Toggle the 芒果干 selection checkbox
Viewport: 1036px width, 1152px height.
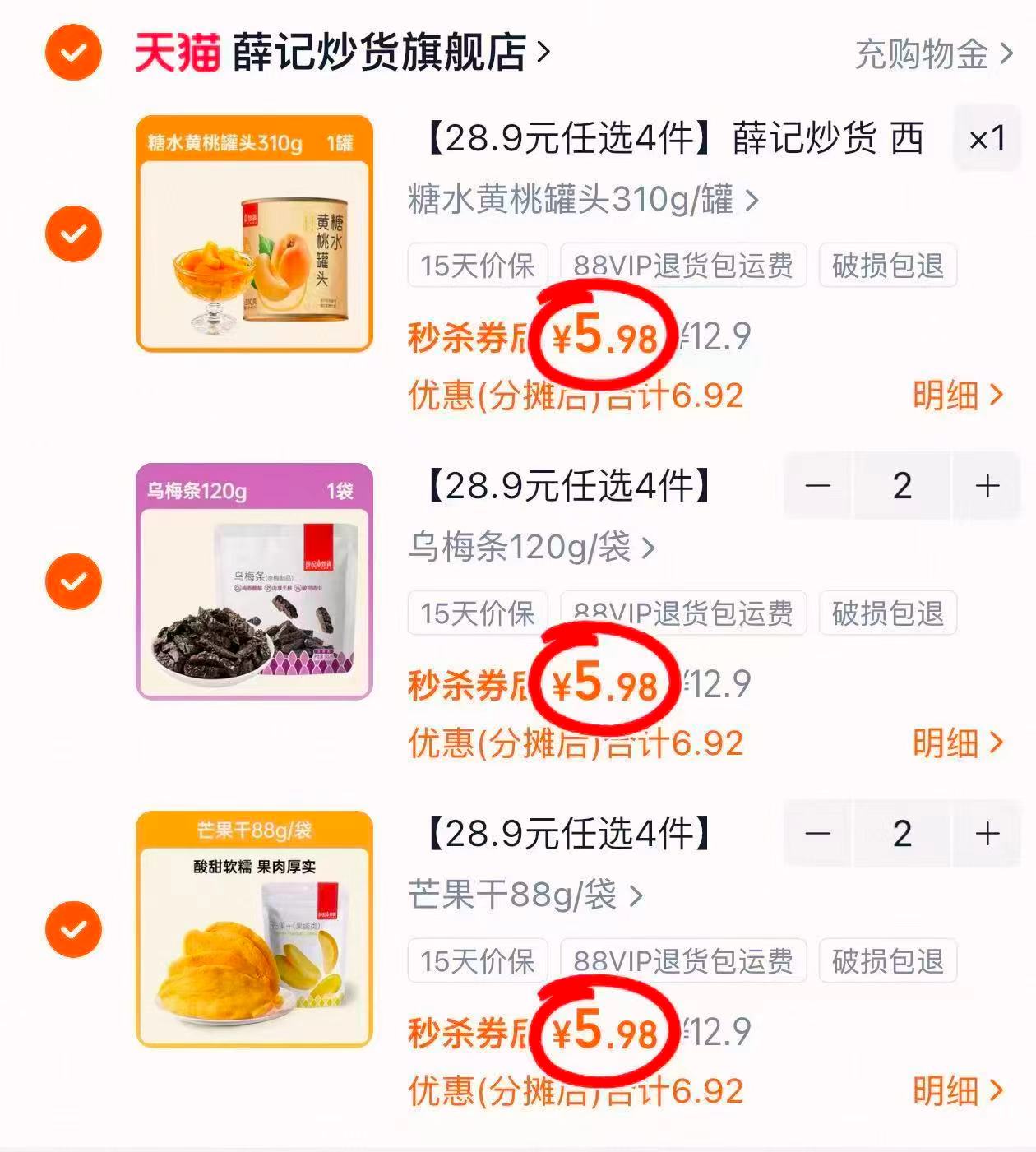[72, 929]
